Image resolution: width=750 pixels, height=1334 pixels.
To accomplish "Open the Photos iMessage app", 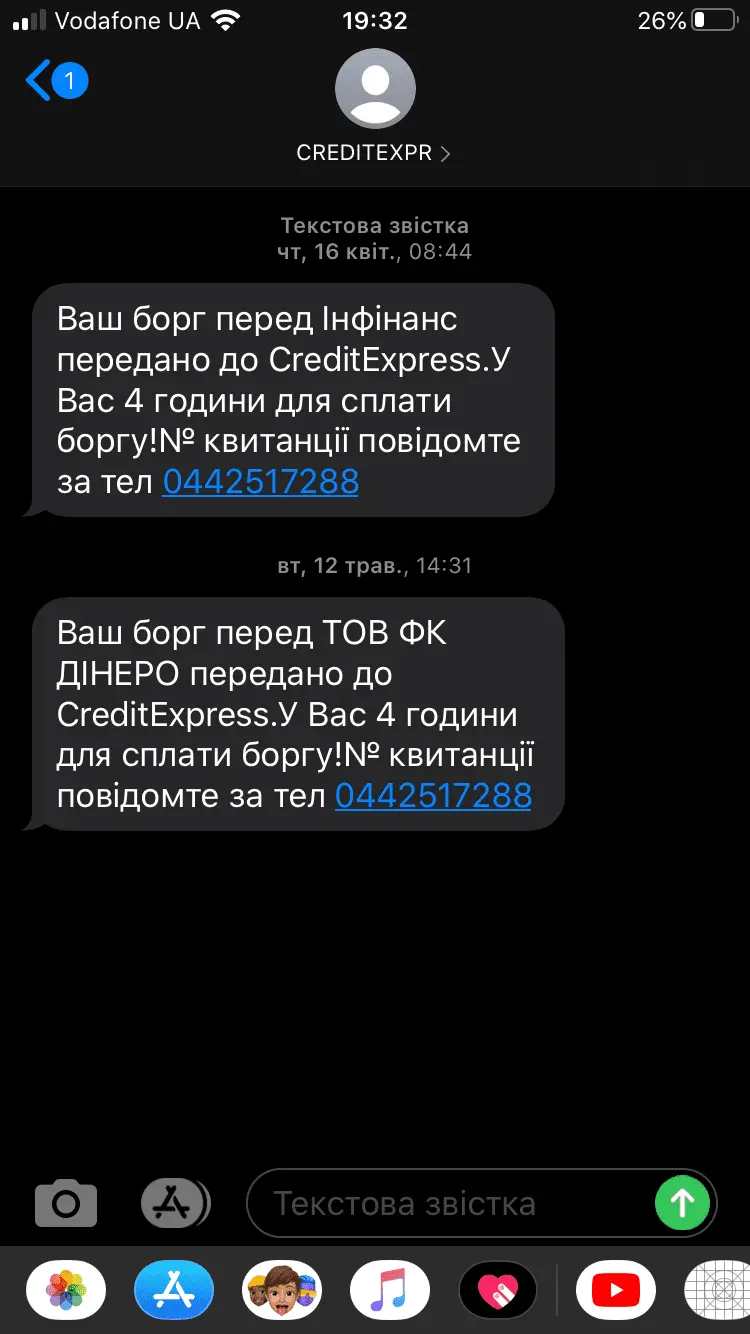I will click(66, 1290).
